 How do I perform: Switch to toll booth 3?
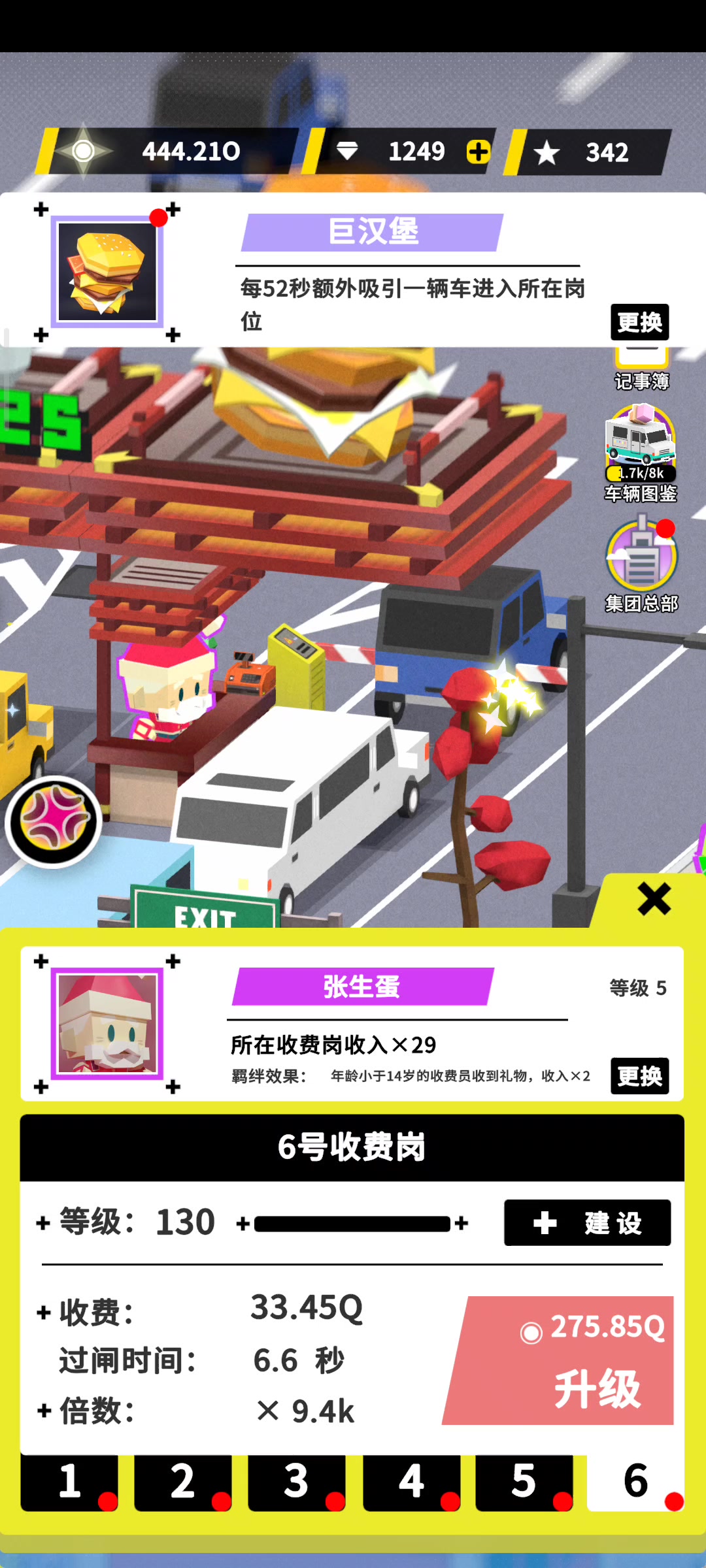click(x=297, y=1482)
